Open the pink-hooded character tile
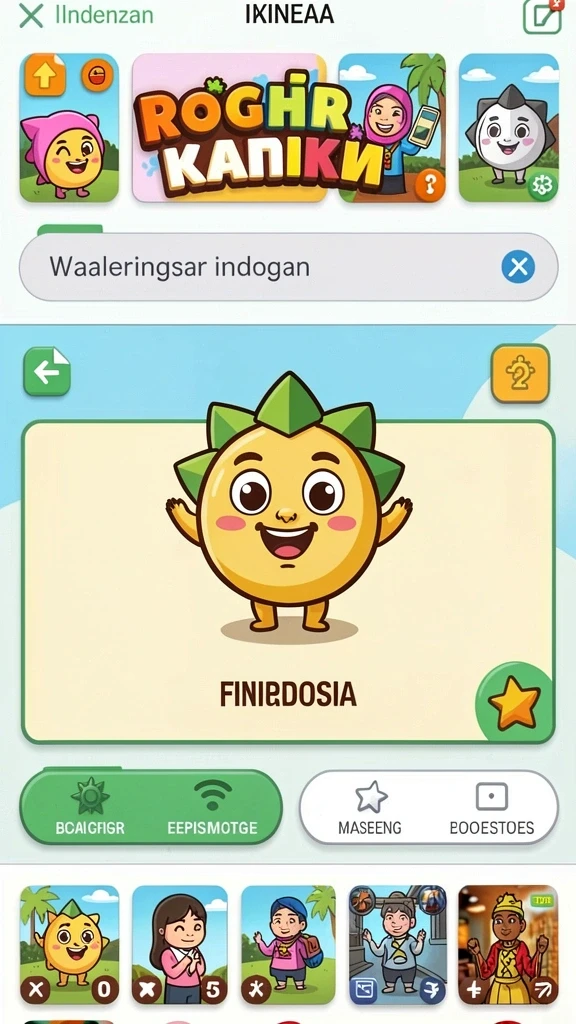This screenshot has width=576, height=1024. pos(69,128)
